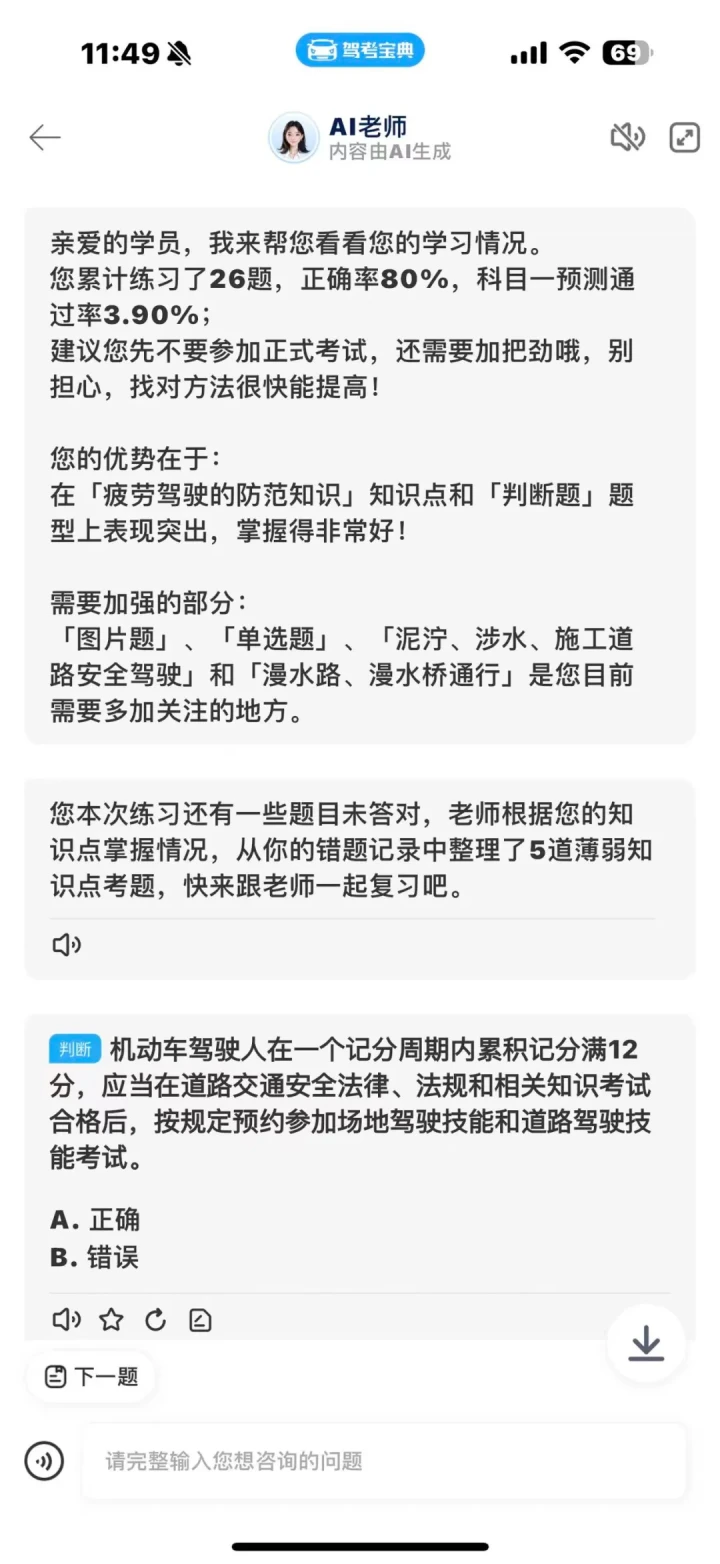The width and height of the screenshot is (720, 1564).
Task: Start voice input with the sound-wave button
Action: (43, 1461)
